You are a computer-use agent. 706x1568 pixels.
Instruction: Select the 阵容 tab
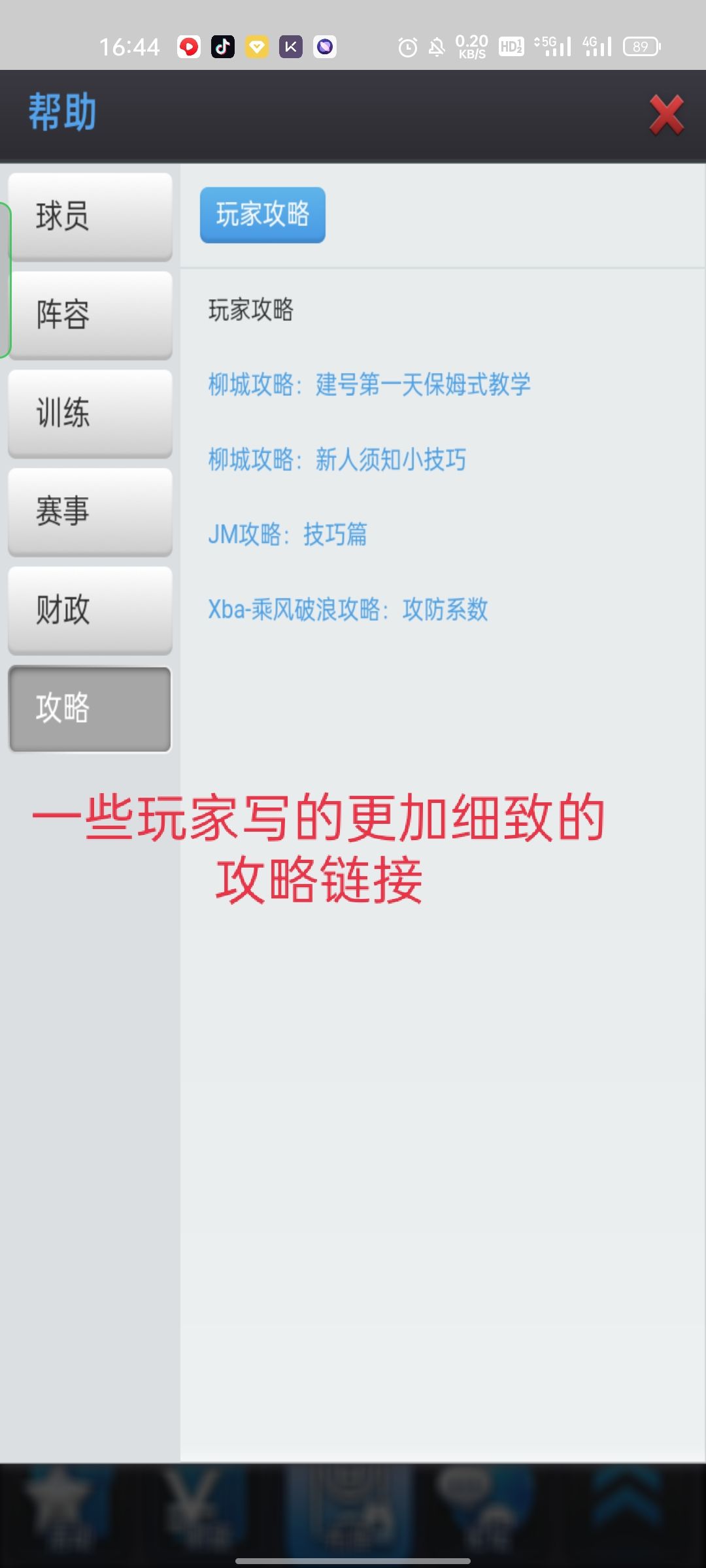point(90,315)
